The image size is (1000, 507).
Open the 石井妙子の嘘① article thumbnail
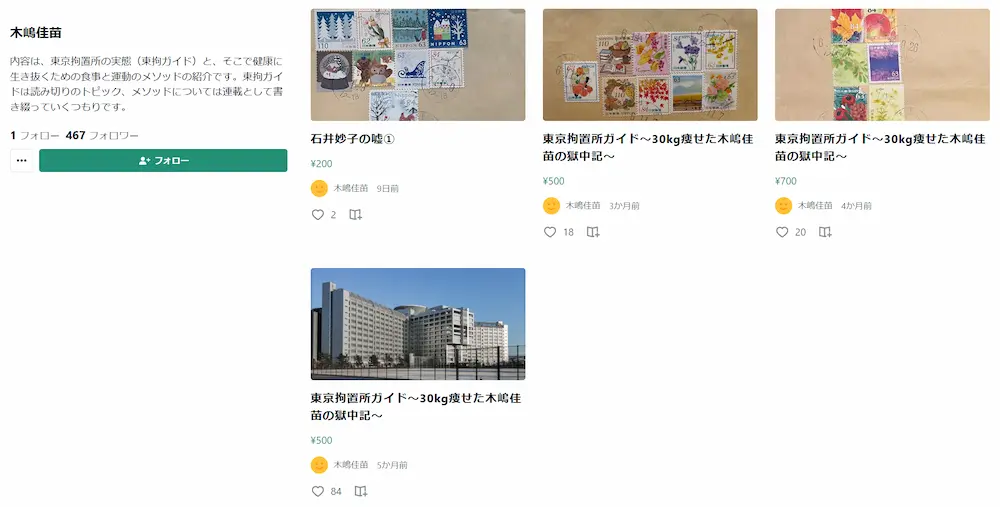coord(418,65)
